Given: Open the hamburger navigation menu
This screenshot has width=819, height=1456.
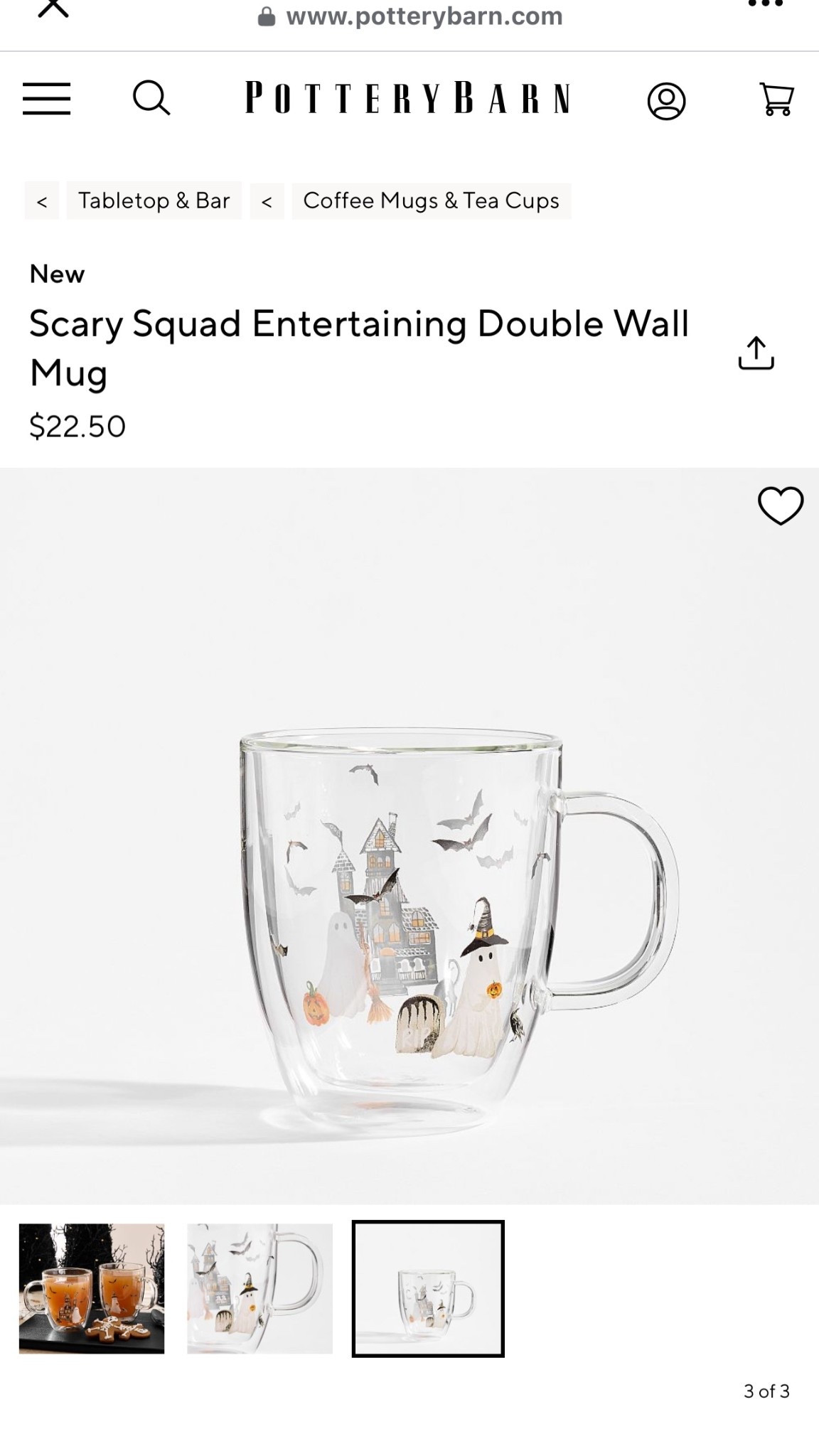Looking at the screenshot, I should 47,98.
